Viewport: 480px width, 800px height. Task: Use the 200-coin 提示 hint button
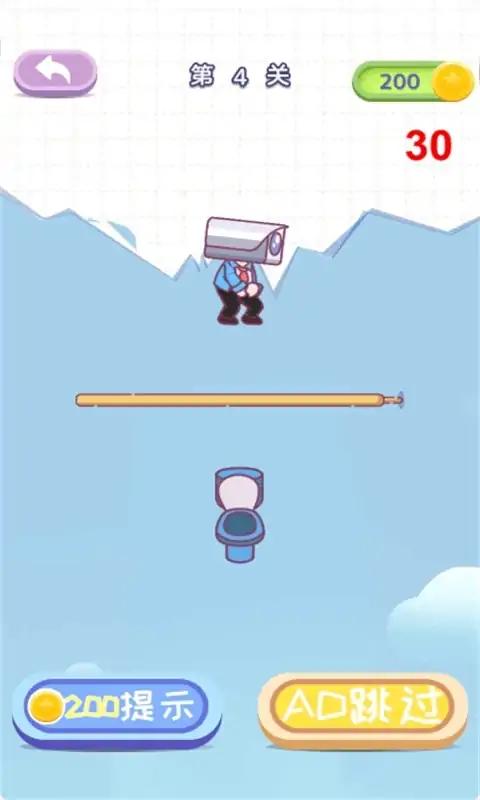tap(117, 710)
